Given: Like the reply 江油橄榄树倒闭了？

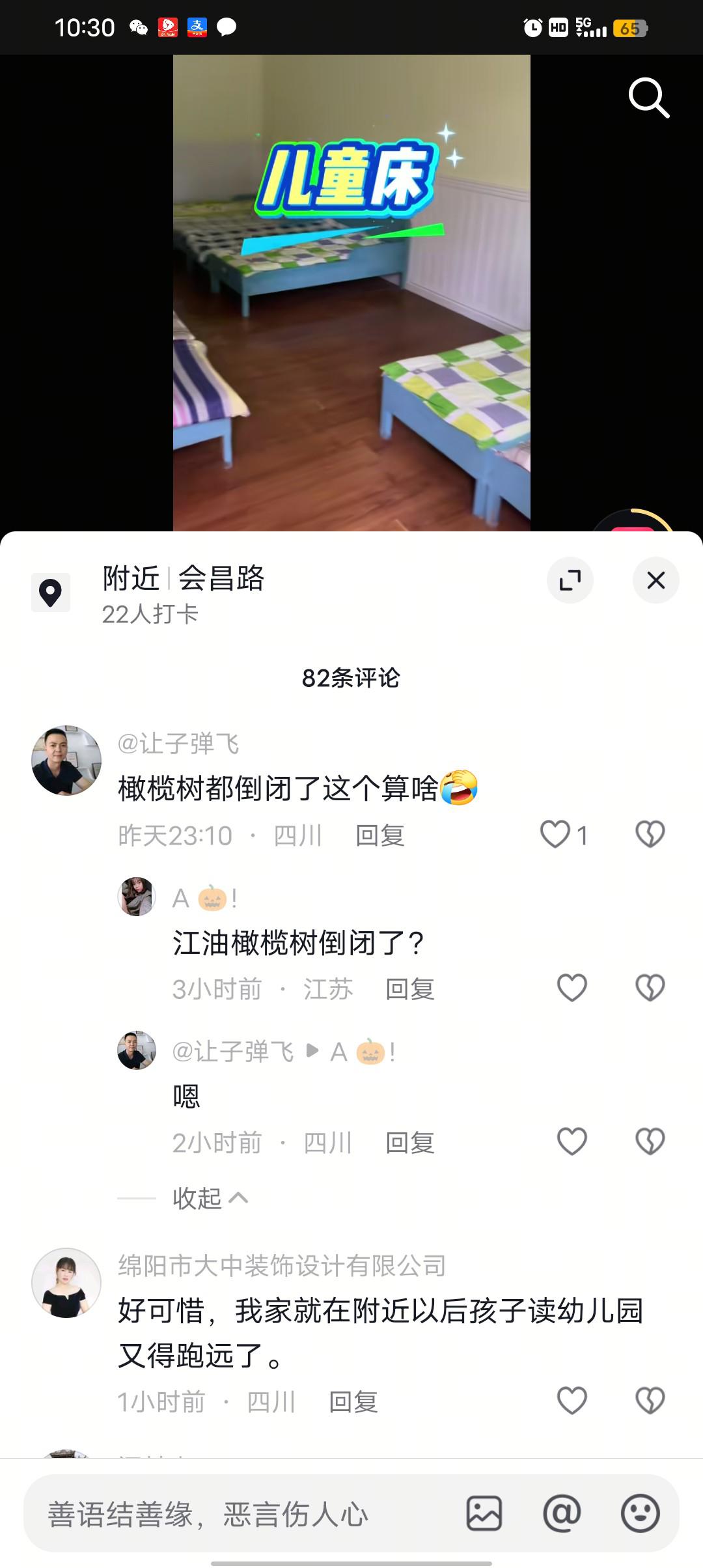Looking at the screenshot, I should click(x=572, y=988).
